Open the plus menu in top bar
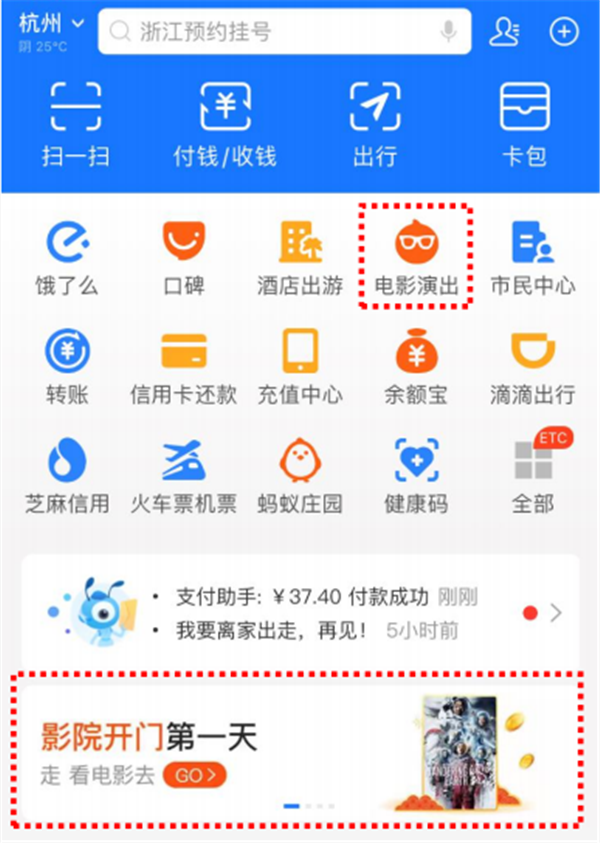This screenshot has height=843, width=600. point(564,31)
